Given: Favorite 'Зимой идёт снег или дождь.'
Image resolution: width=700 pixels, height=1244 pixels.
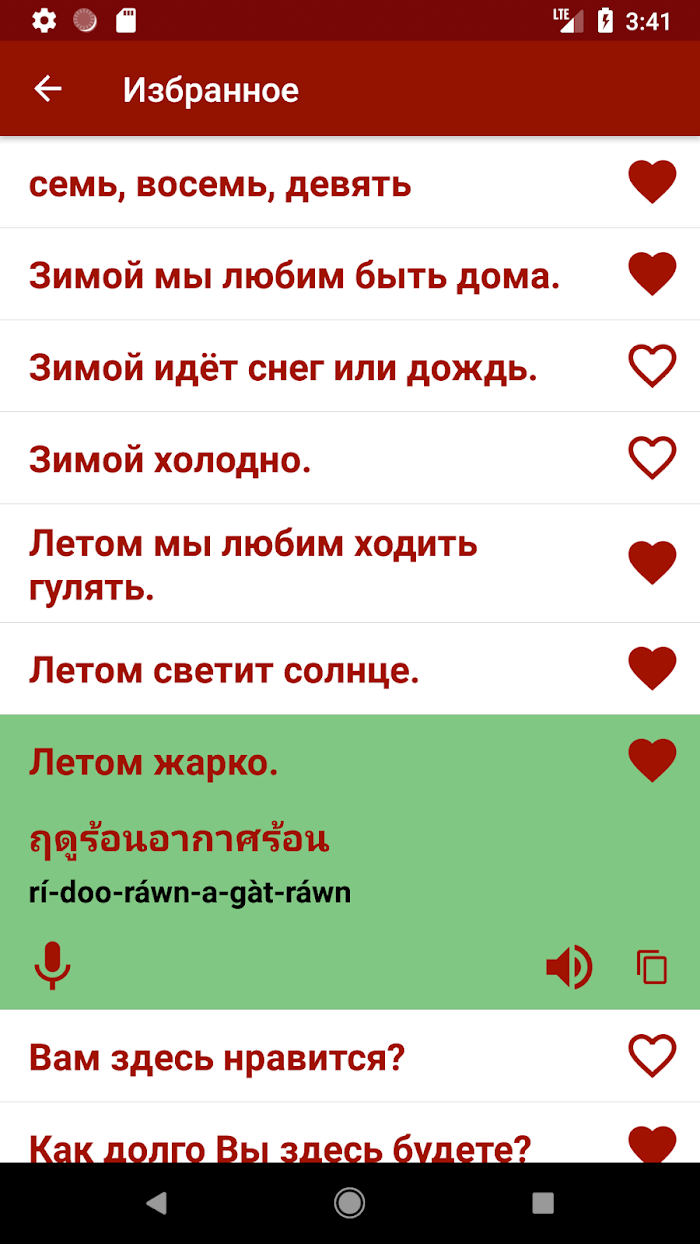Looking at the screenshot, I should coord(652,367).
